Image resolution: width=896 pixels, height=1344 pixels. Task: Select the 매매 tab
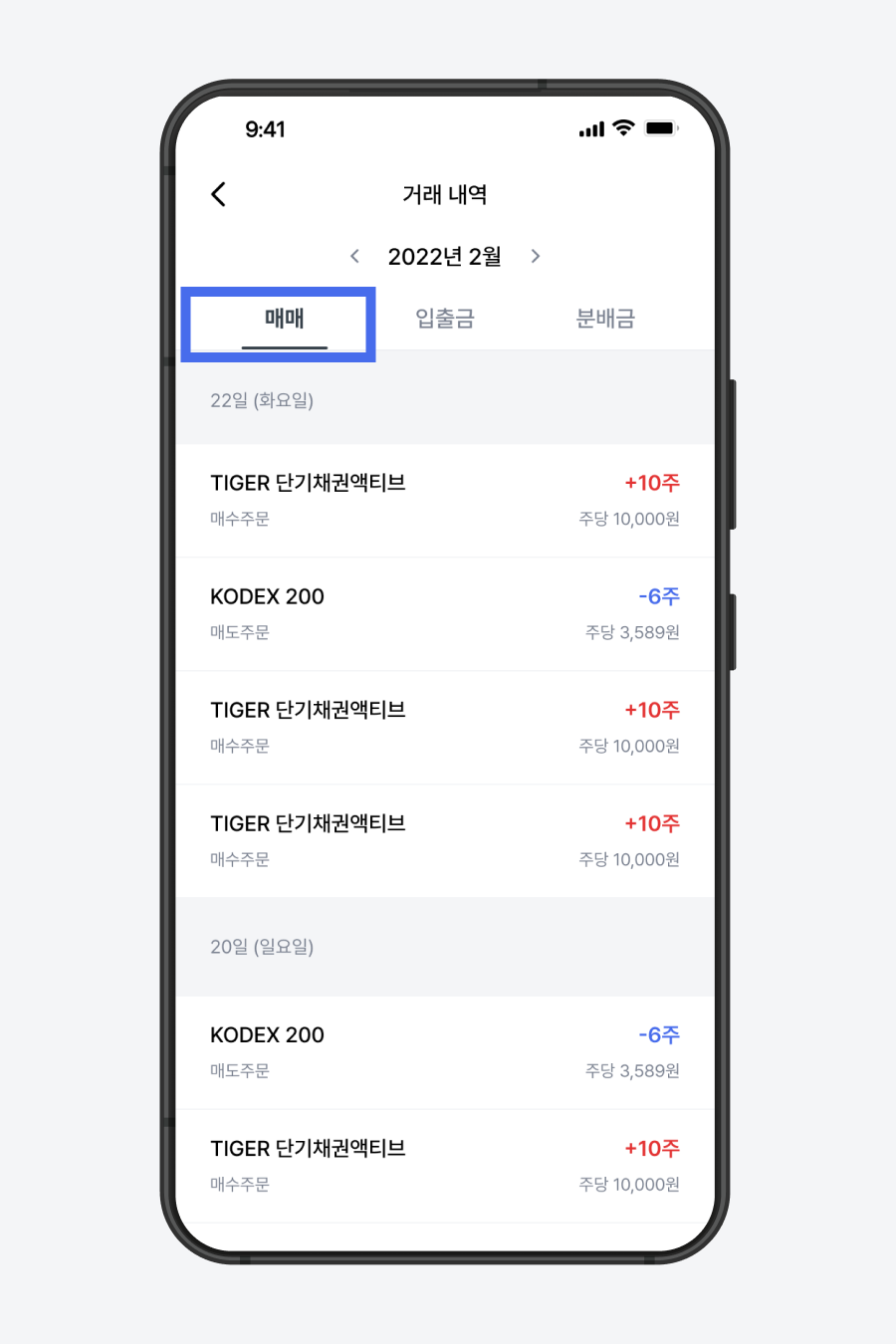(x=284, y=320)
